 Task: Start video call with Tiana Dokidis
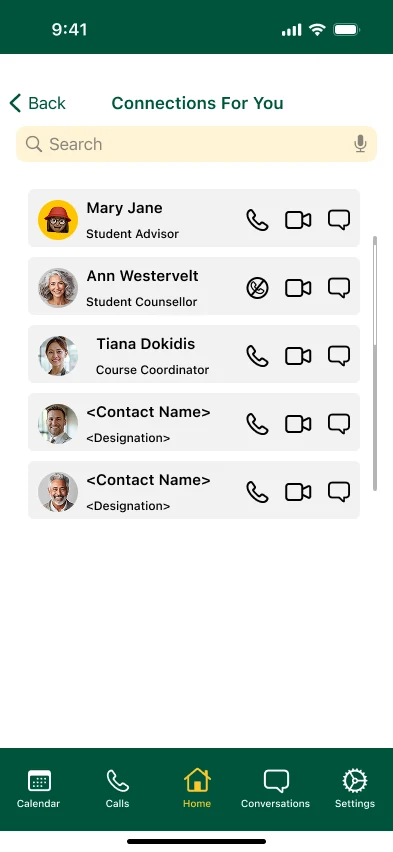pos(298,356)
